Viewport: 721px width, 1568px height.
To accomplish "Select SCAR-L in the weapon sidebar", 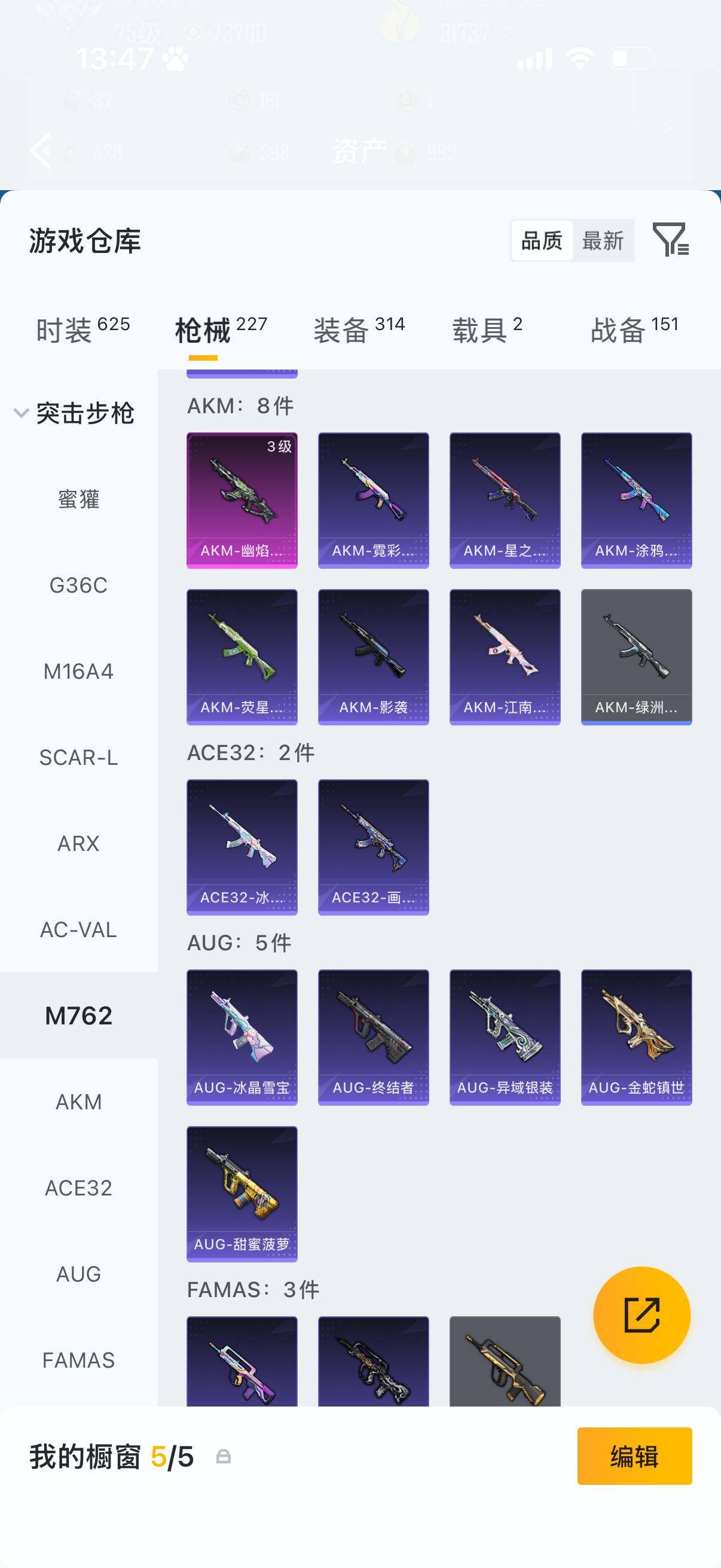I will pos(78,758).
